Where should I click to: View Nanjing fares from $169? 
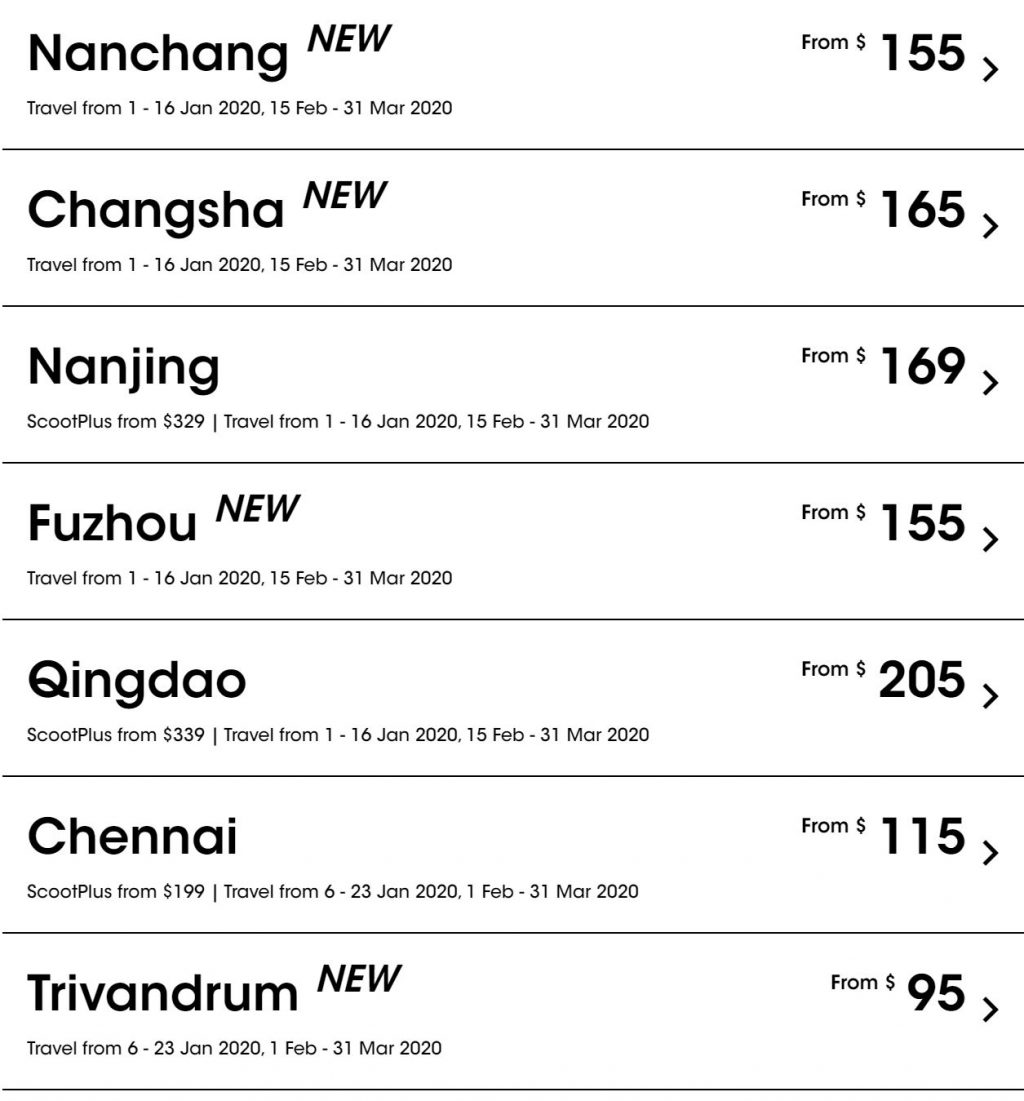coord(990,383)
